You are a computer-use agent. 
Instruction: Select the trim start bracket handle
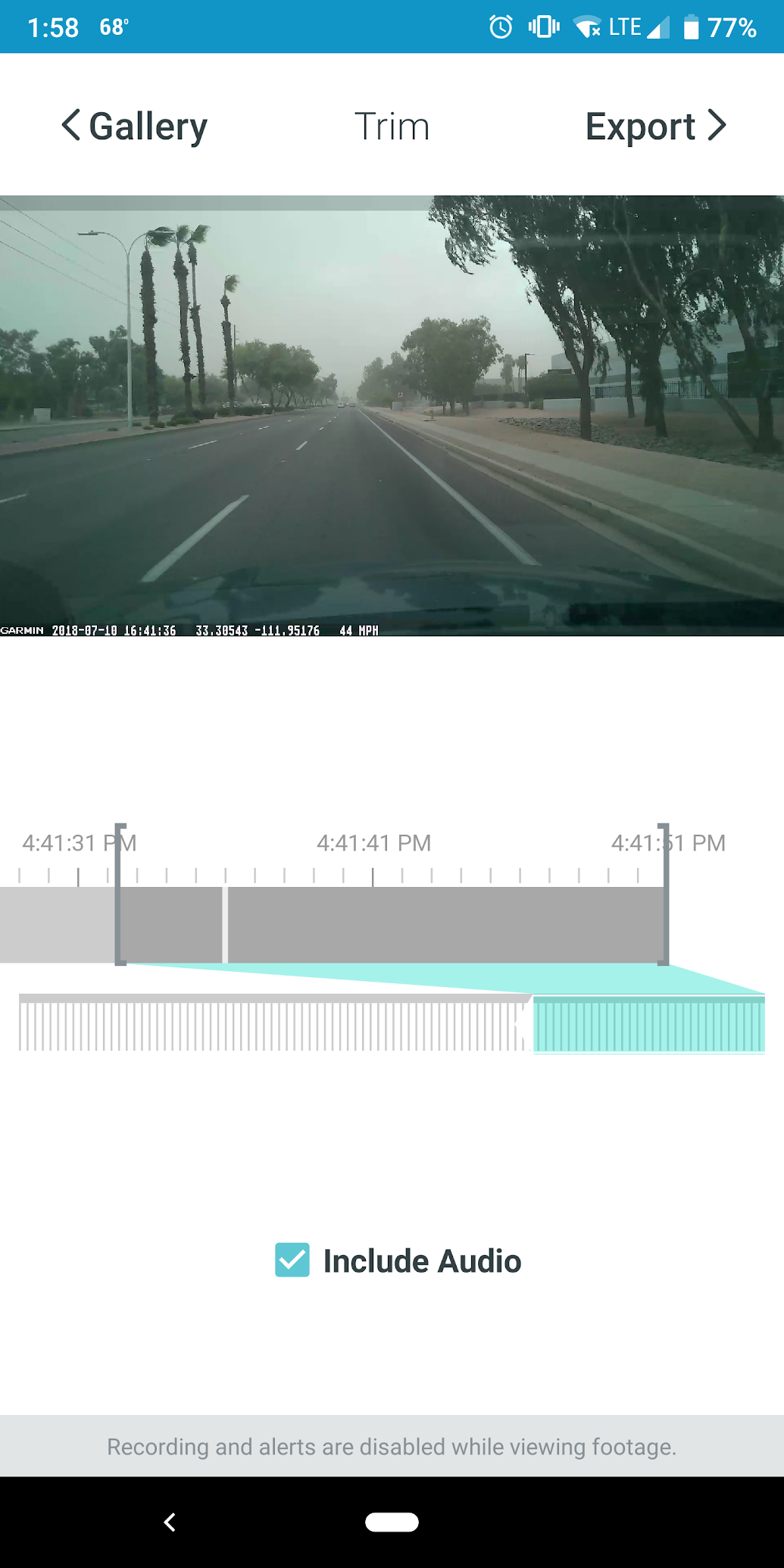120,894
